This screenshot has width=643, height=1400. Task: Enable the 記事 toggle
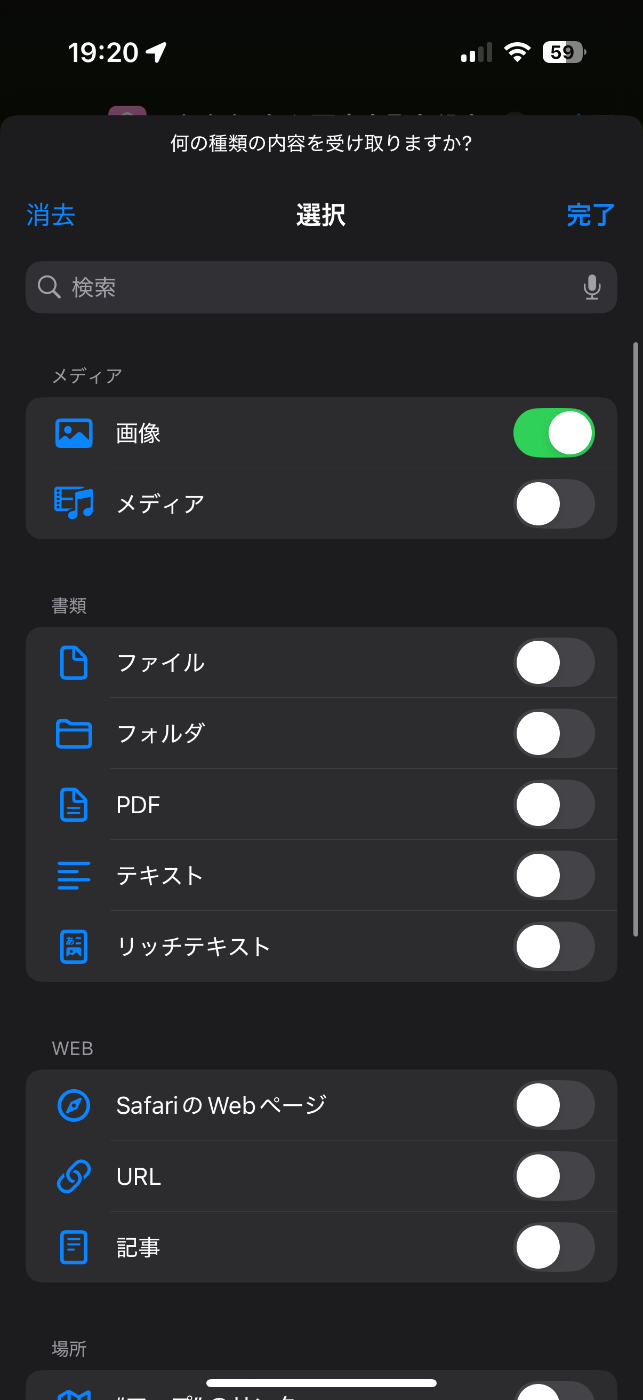tap(554, 1248)
